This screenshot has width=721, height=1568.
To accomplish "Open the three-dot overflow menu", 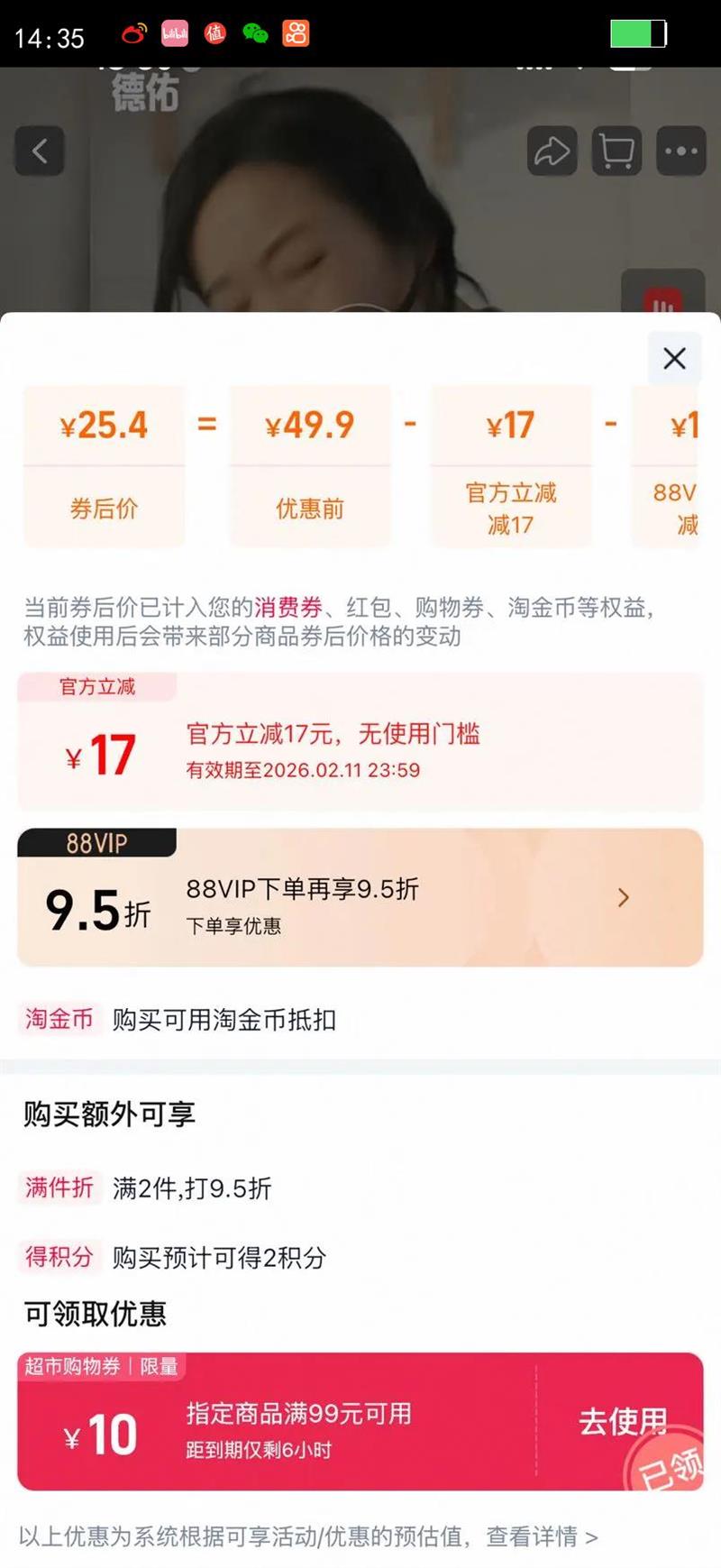I will point(680,151).
